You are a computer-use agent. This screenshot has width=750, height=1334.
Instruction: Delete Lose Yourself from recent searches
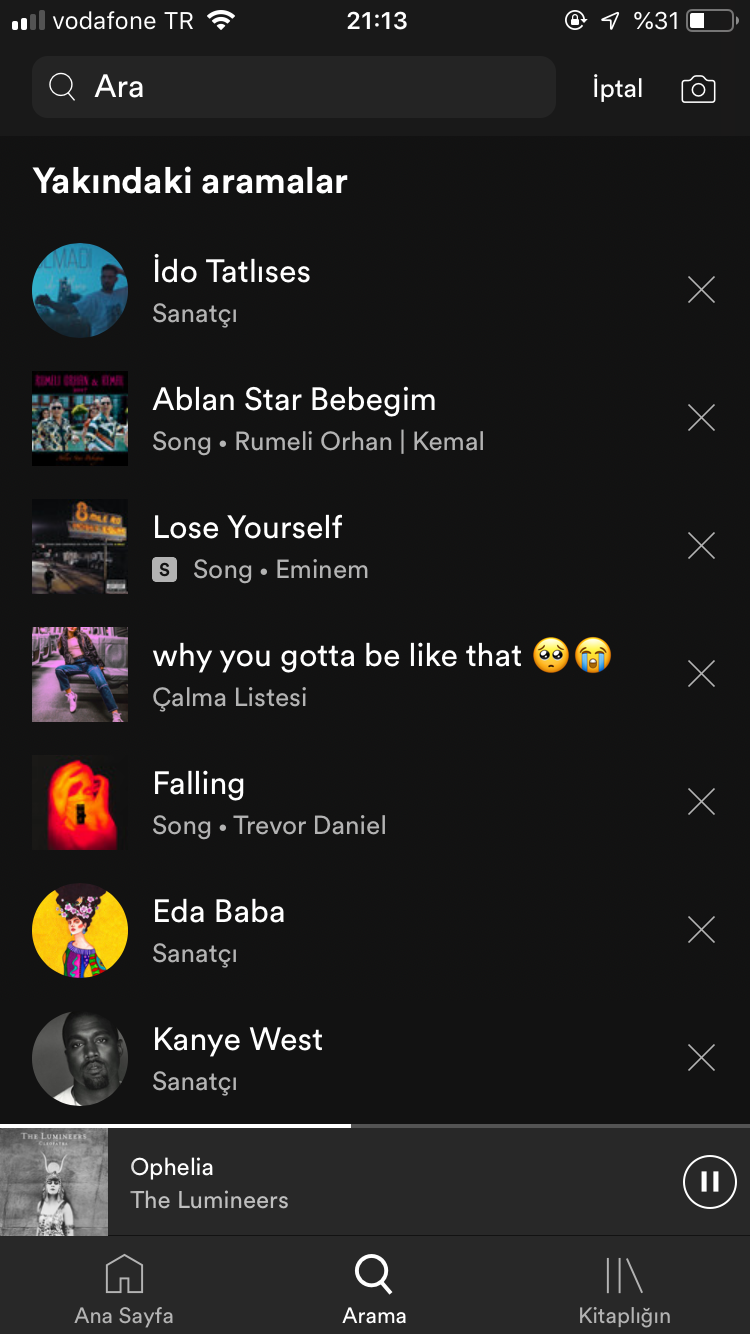pos(701,546)
